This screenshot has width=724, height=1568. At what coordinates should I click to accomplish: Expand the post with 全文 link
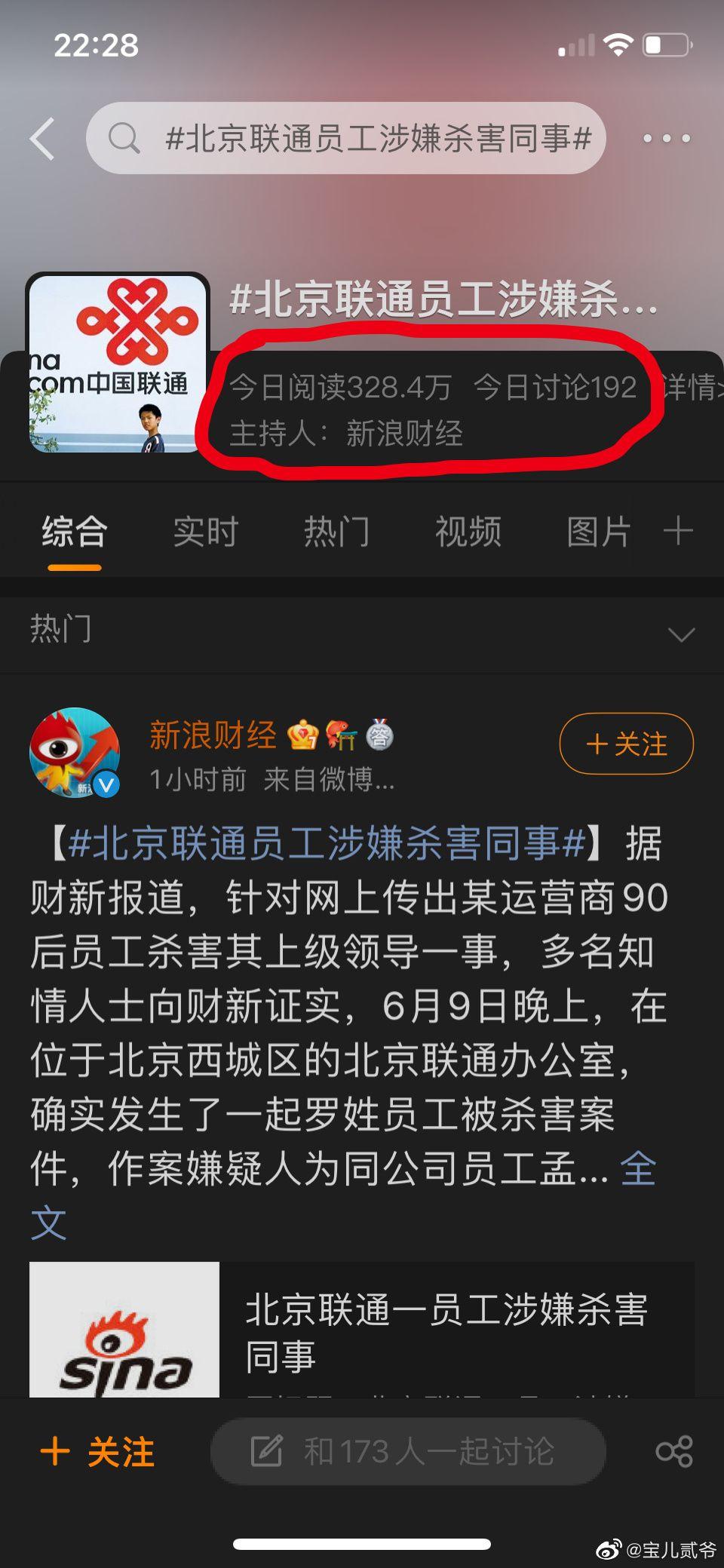pos(637,1168)
